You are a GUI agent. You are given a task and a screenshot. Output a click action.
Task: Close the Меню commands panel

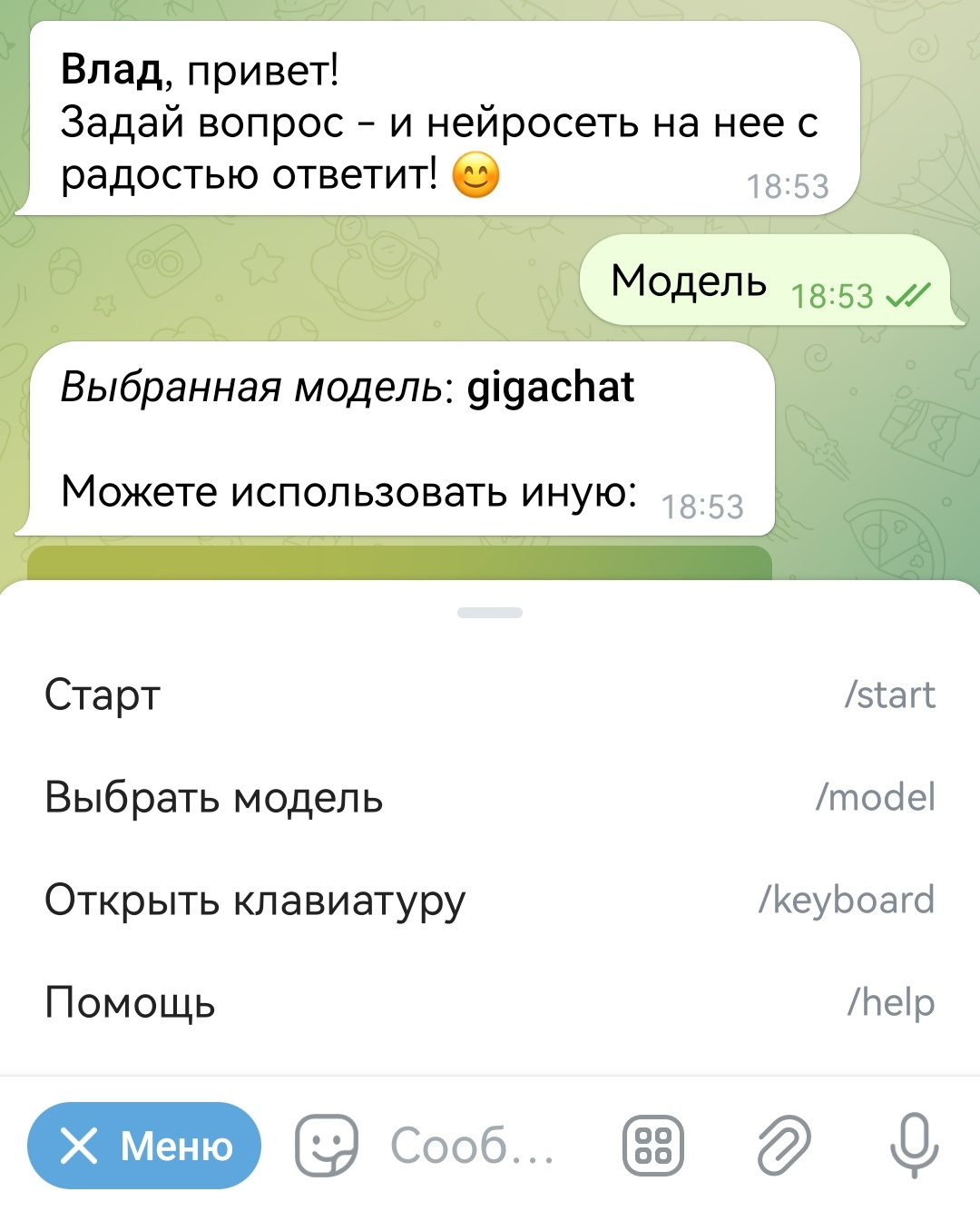144,1146
